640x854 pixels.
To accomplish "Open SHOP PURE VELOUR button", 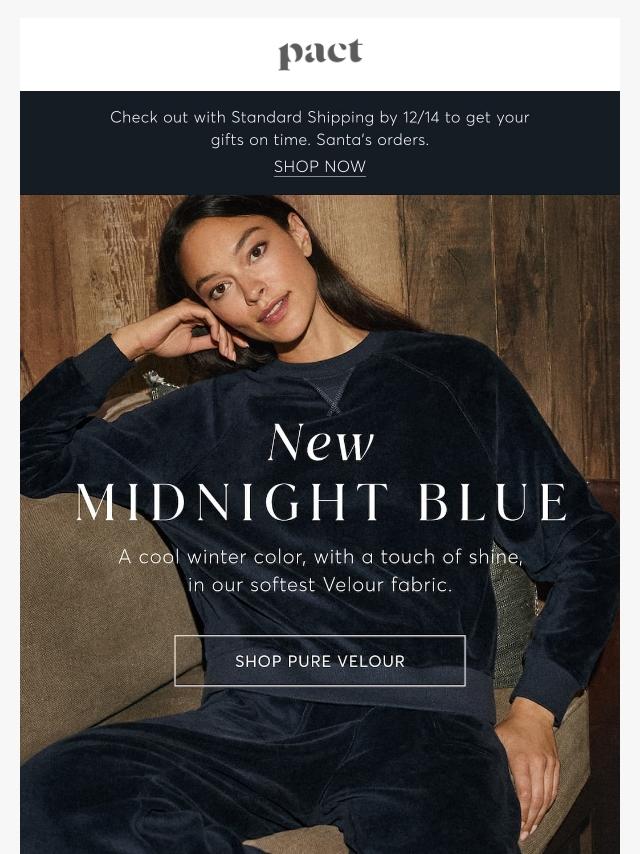I will pos(320,661).
